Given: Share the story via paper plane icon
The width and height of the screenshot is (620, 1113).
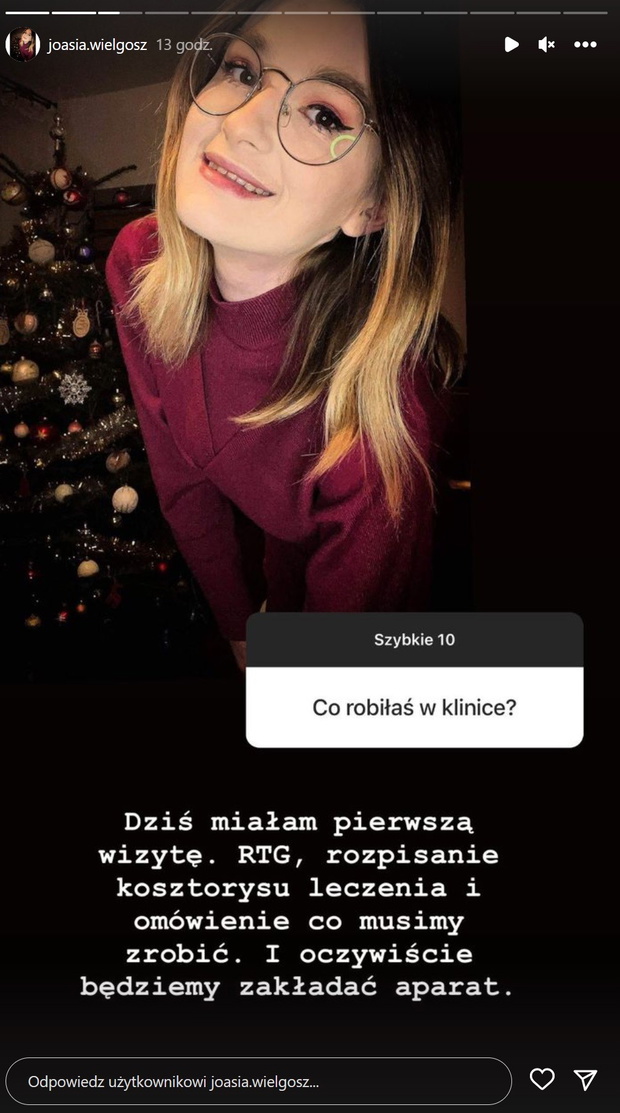Looking at the screenshot, I should [x=585, y=1080].
